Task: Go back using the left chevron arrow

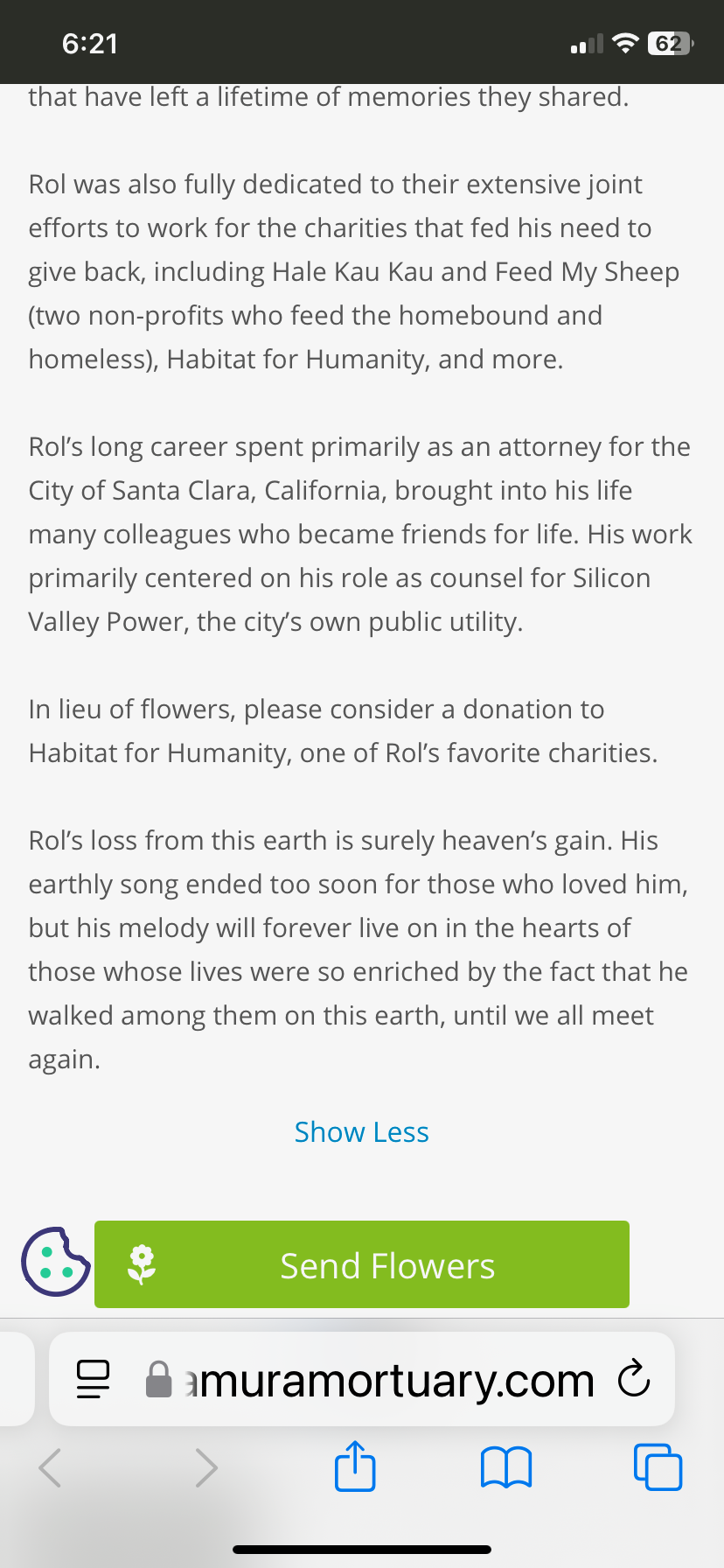Action: coord(50,1468)
